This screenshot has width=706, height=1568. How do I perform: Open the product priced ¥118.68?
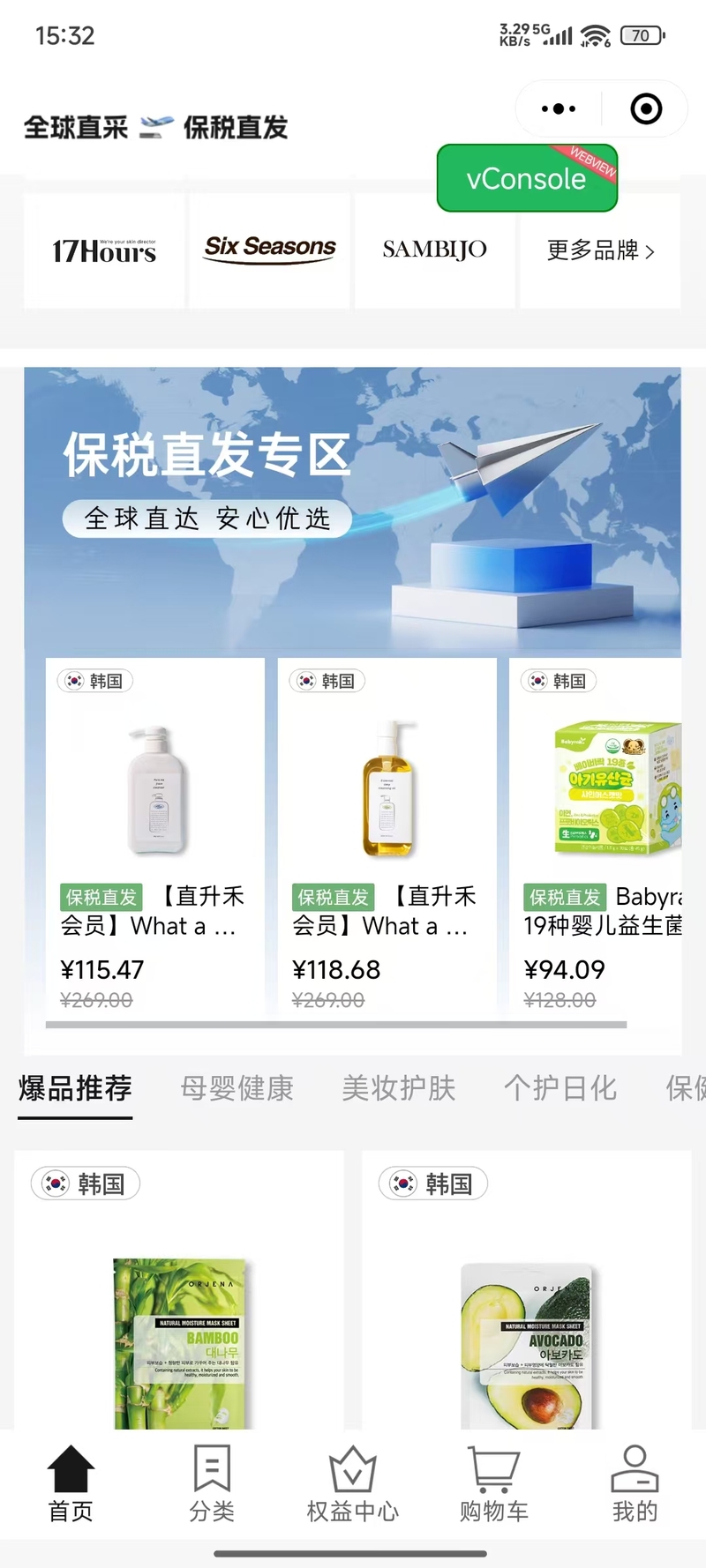point(387,838)
